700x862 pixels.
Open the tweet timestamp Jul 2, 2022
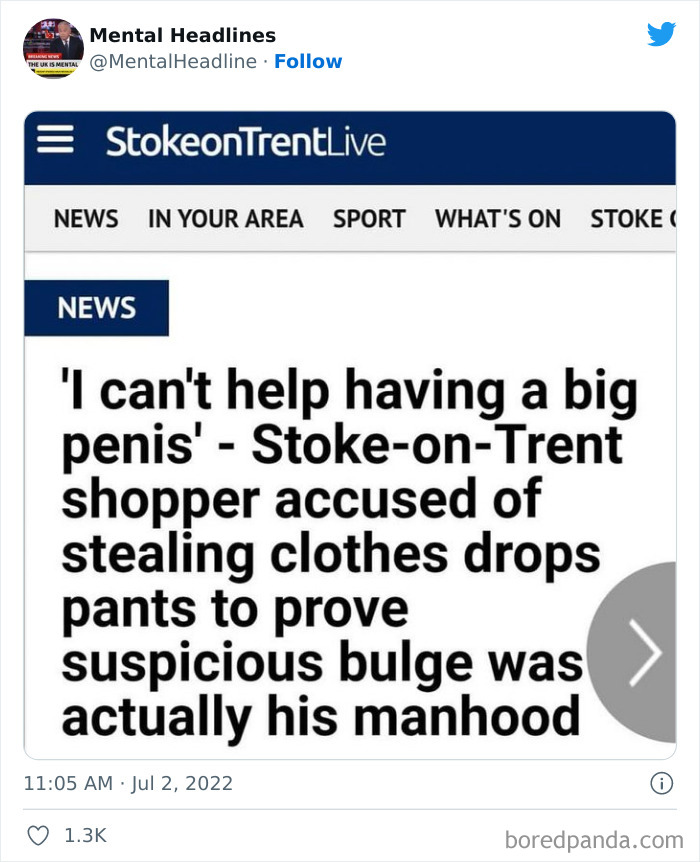tap(128, 784)
